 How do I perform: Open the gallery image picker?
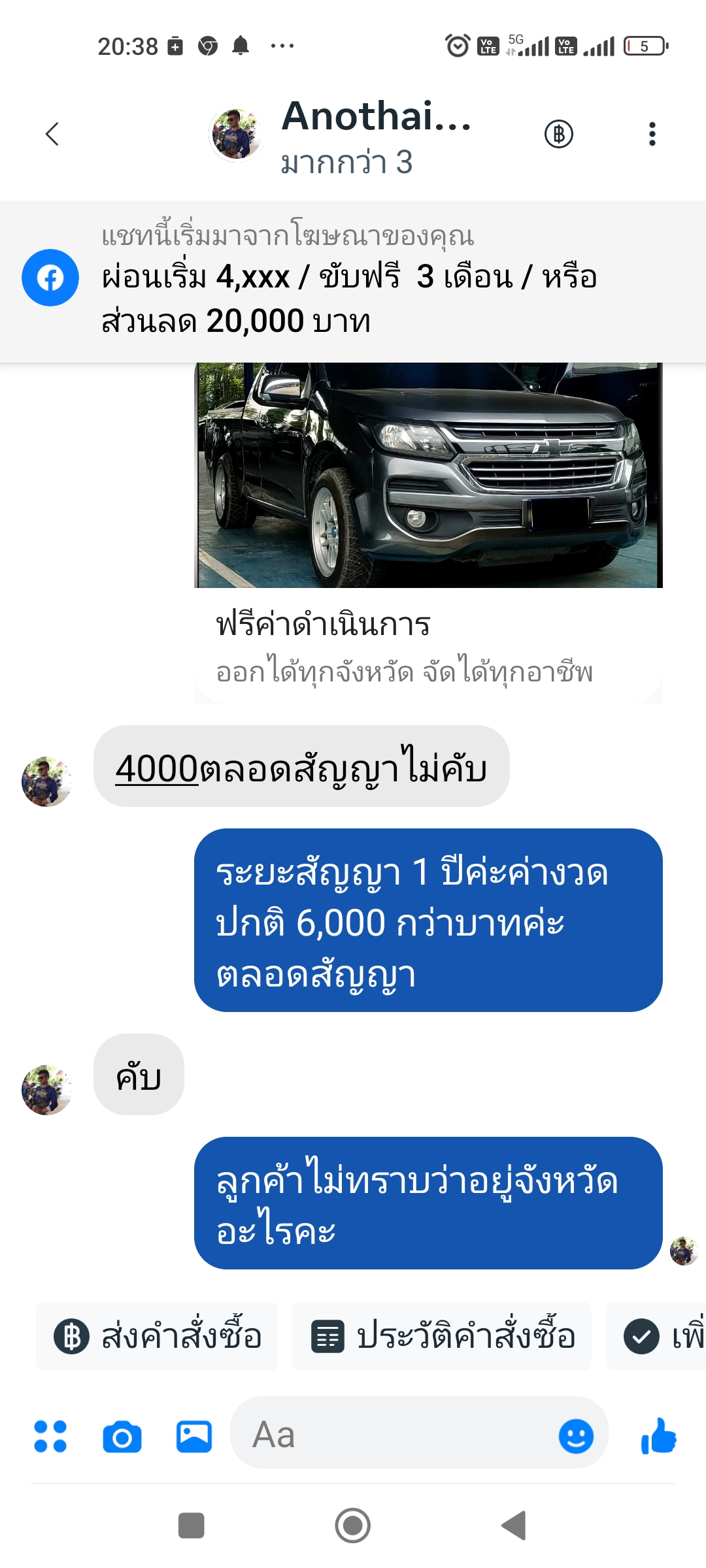194,1436
